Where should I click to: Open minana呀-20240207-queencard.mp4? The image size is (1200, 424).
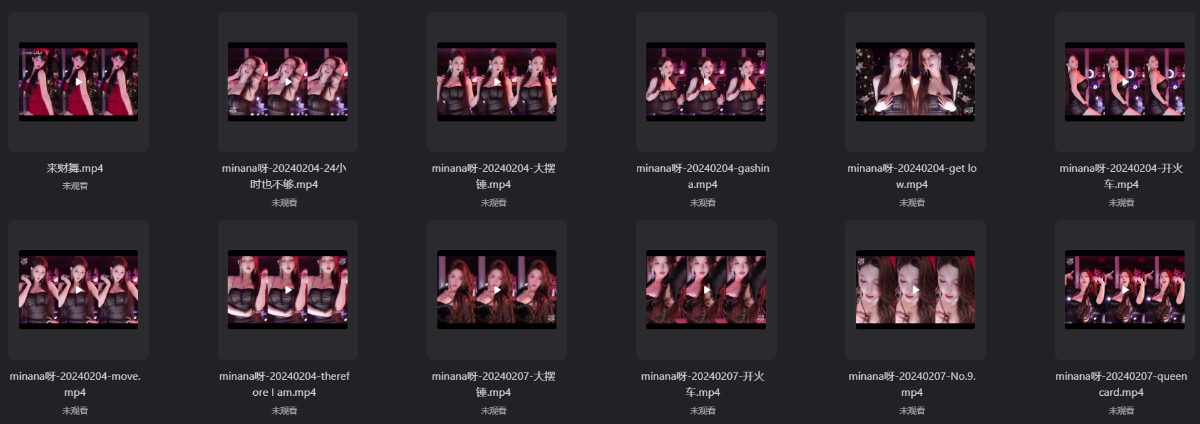point(1124,290)
